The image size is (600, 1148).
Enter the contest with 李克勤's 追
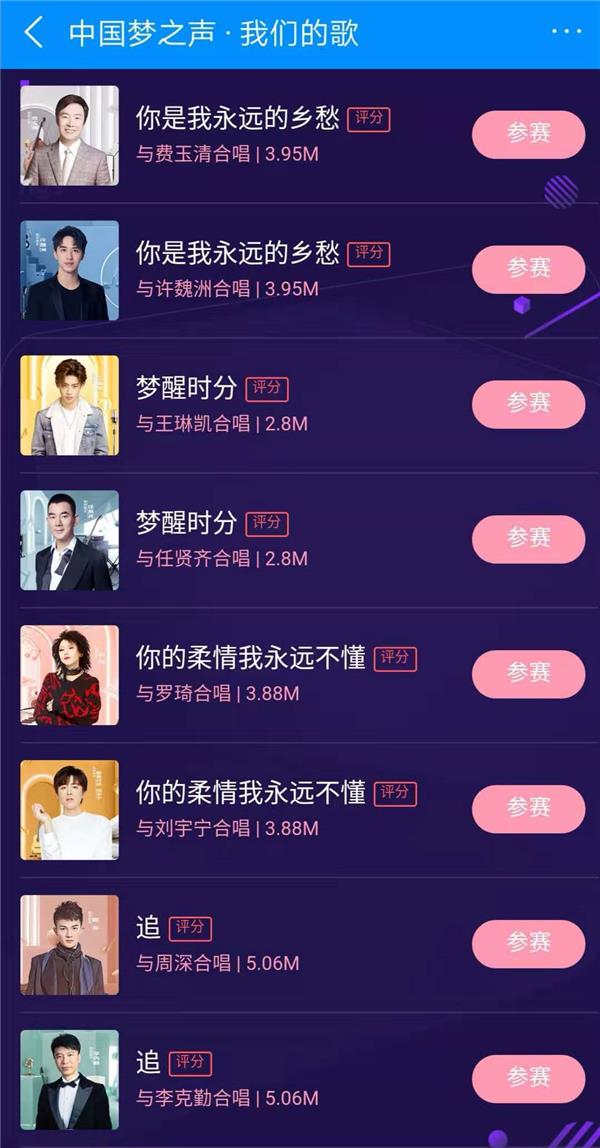click(x=528, y=1079)
